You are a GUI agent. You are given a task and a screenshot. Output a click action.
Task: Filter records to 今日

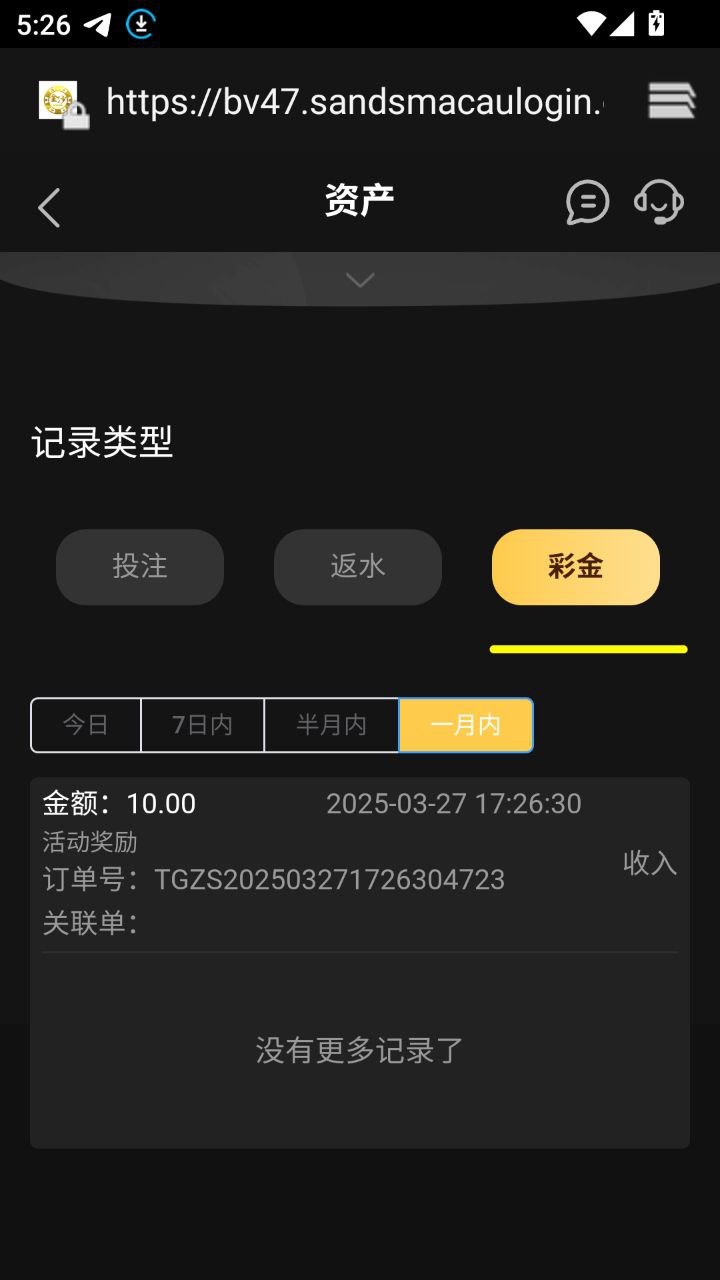tap(86, 725)
